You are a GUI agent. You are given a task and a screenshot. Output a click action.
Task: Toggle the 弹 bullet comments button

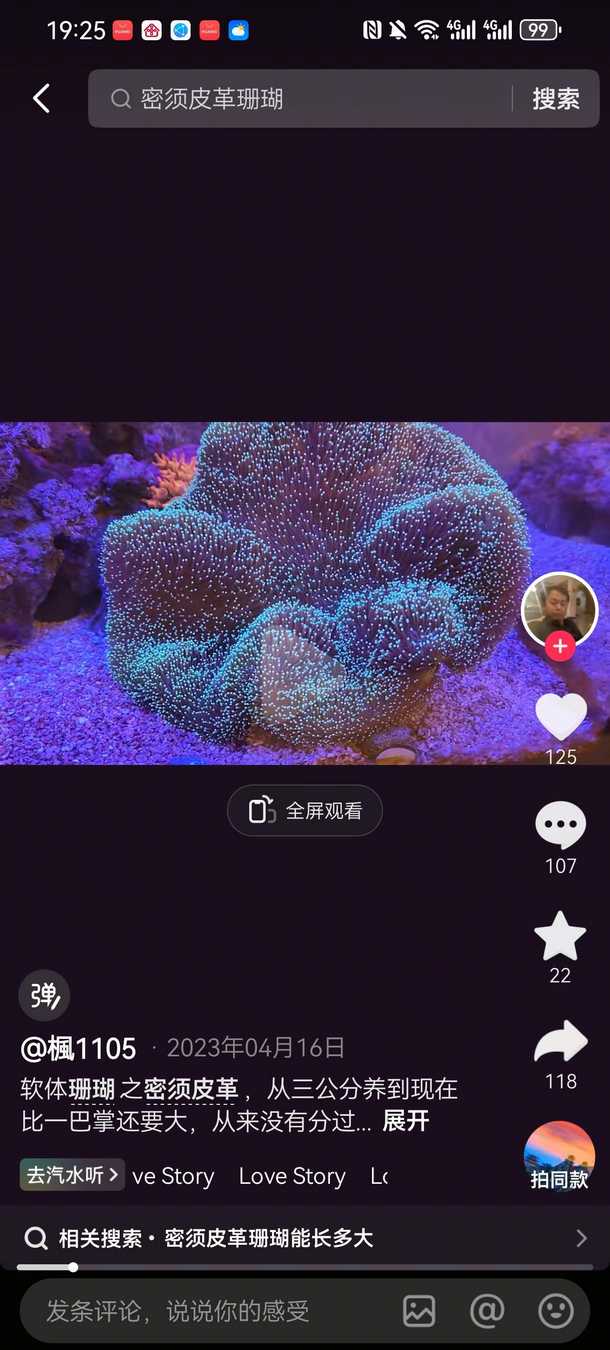tap(44, 995)
